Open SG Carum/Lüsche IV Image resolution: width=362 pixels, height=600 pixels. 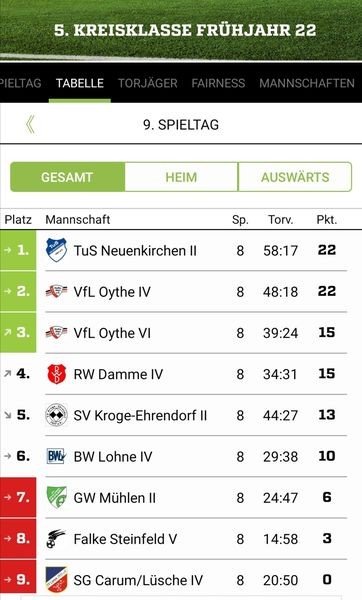tap(181, 580)
